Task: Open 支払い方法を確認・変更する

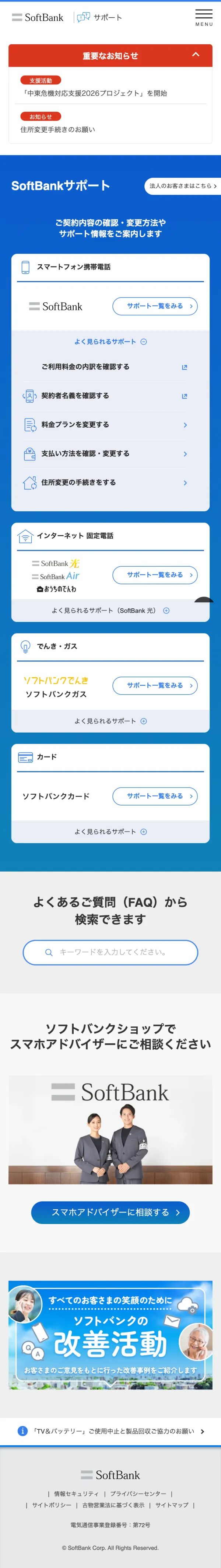Action: 85,453
